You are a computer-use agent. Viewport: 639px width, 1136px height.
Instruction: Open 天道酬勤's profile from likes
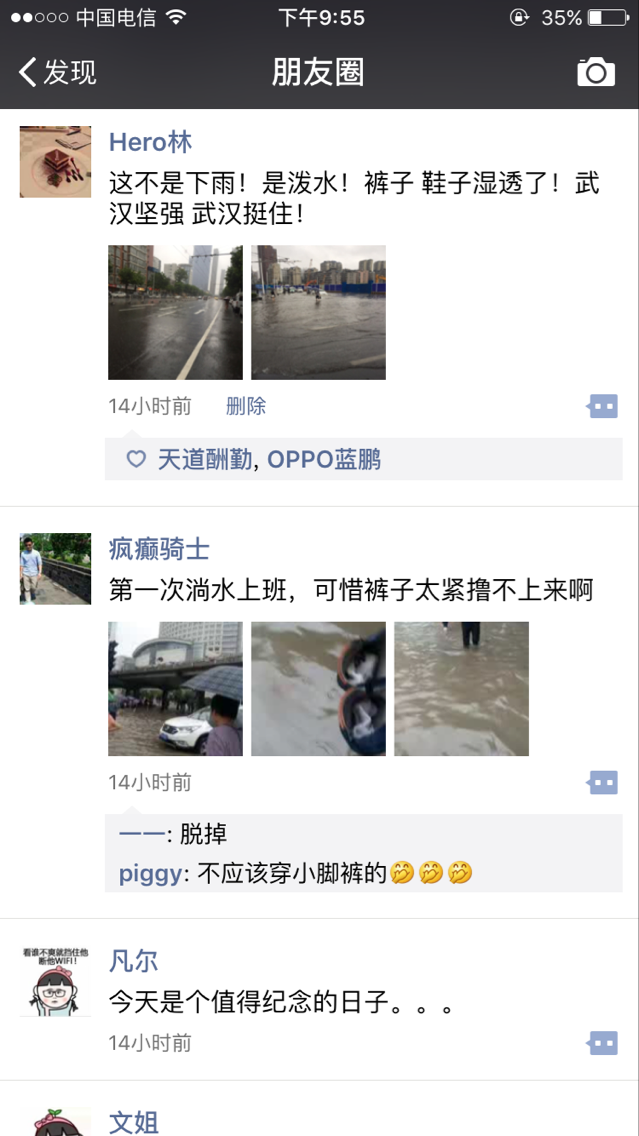coord(205,460)
